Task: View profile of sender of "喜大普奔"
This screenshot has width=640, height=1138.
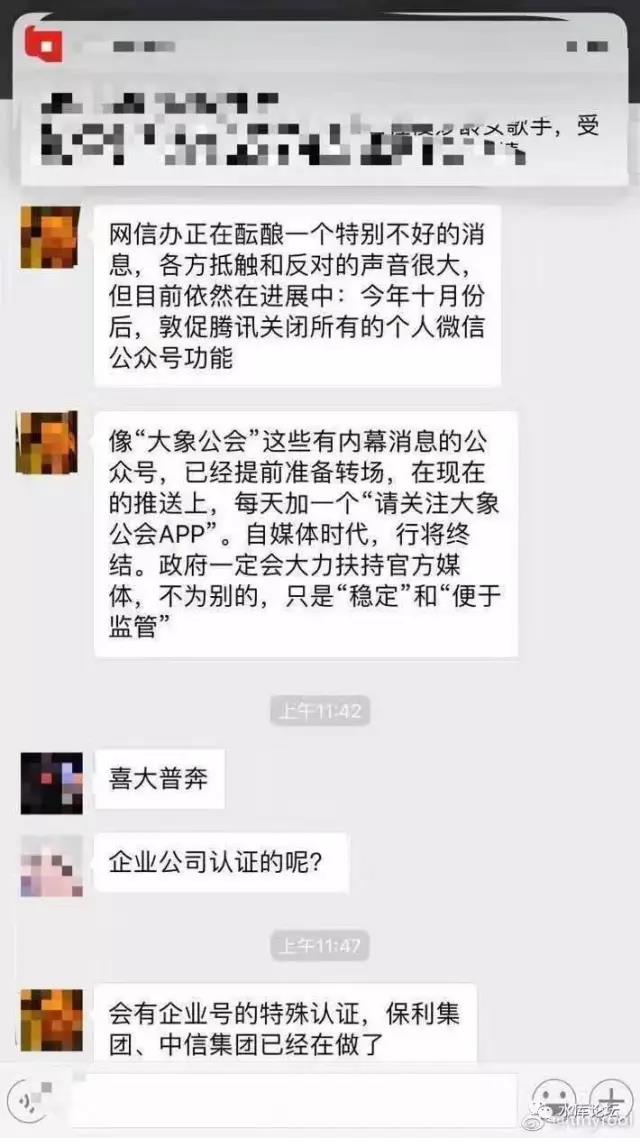Action: pos(52,783)
